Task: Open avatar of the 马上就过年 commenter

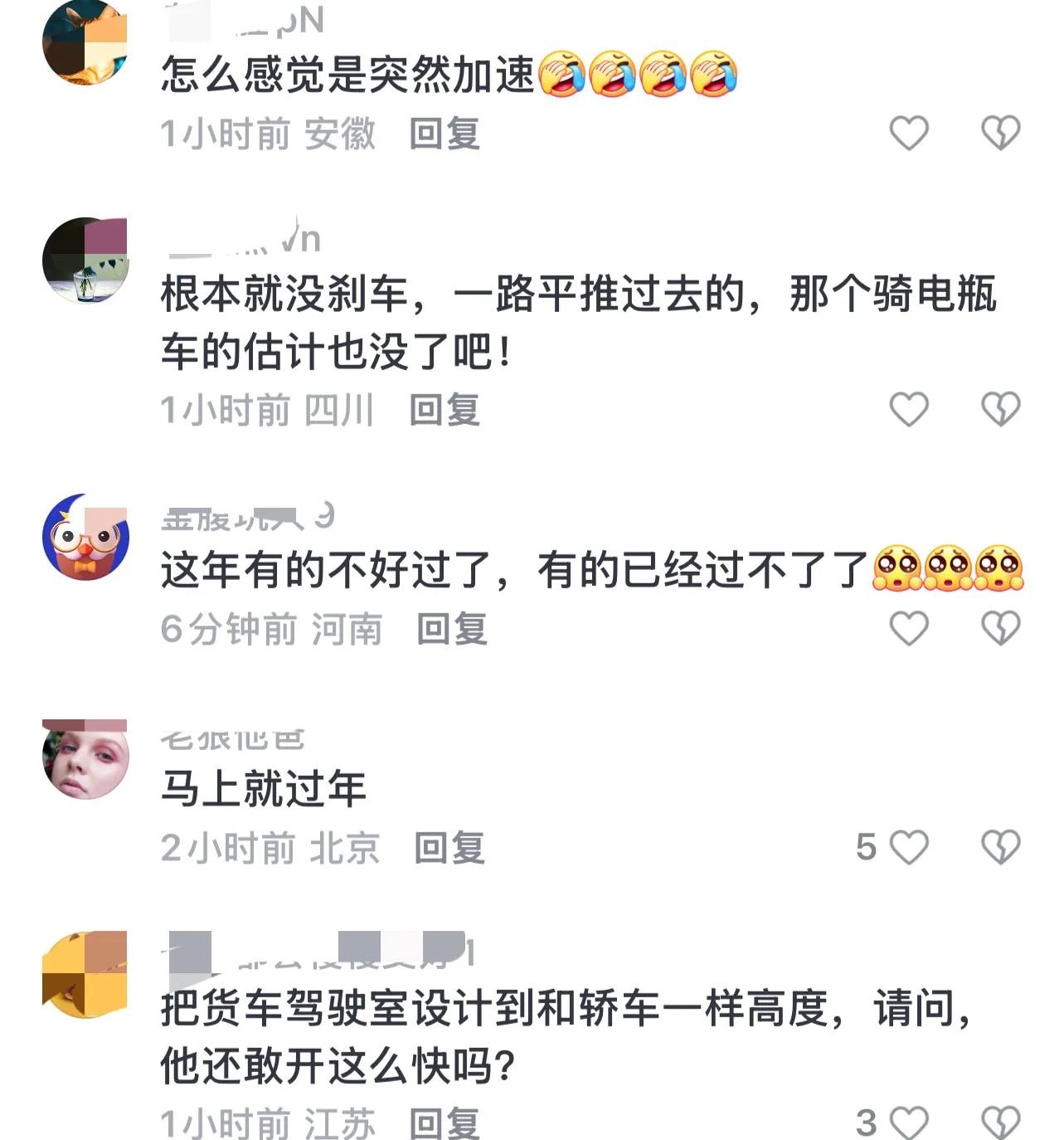Action: pyautogui.click(x=85, y=758)
